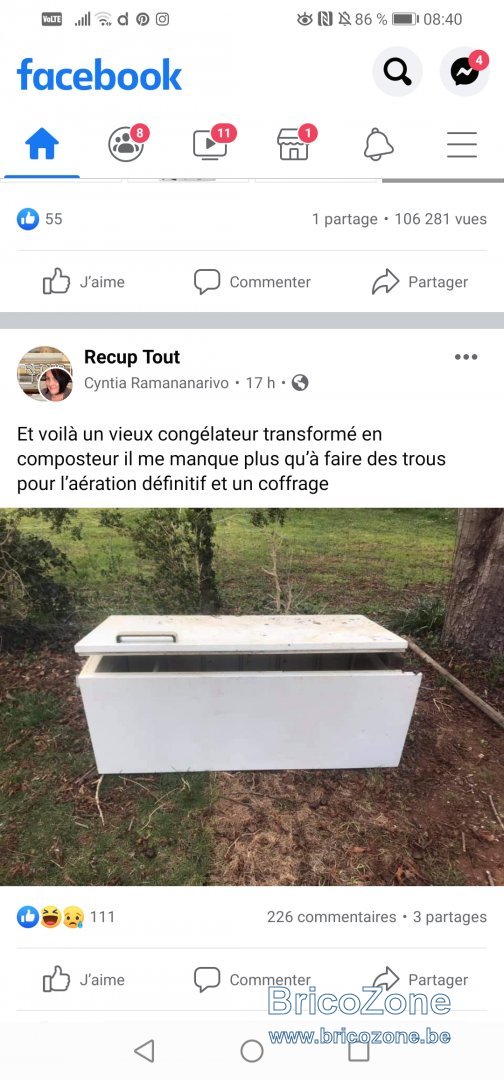
Task: Like the Recup Tout post
Action: point(84,979)
